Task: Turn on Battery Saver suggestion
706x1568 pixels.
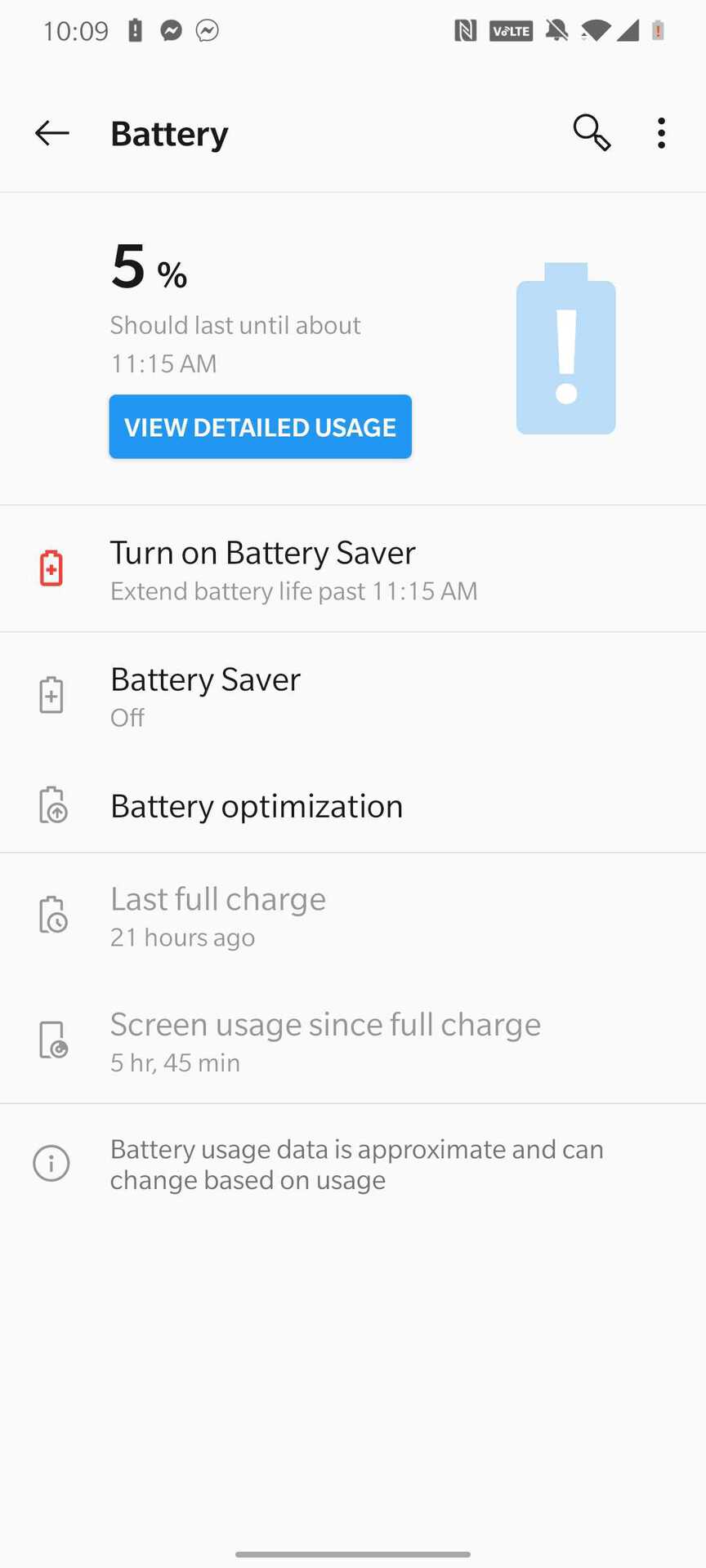Action: (353, 569)
